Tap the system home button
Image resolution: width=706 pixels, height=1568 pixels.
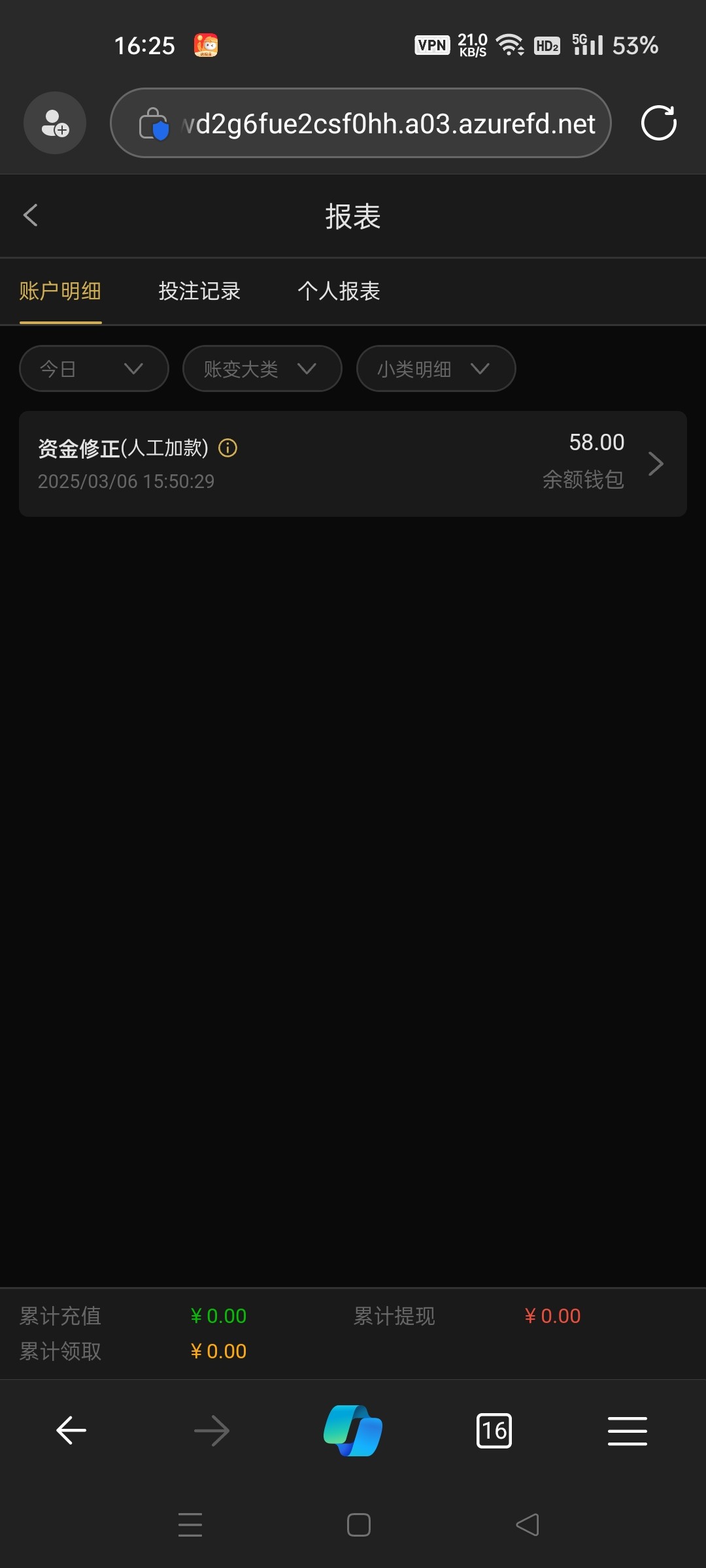tap(359, 1525)
